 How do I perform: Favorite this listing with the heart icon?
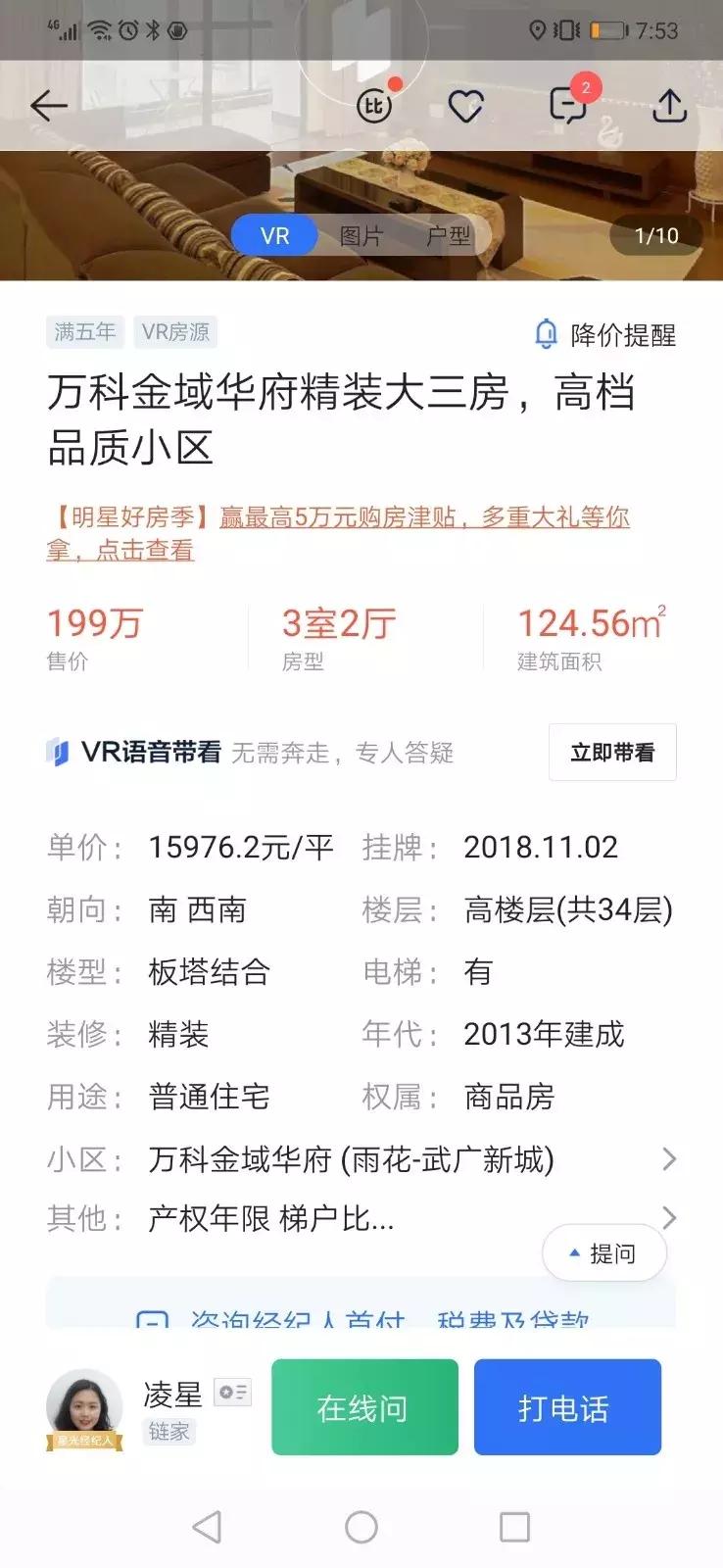[467, 105]
